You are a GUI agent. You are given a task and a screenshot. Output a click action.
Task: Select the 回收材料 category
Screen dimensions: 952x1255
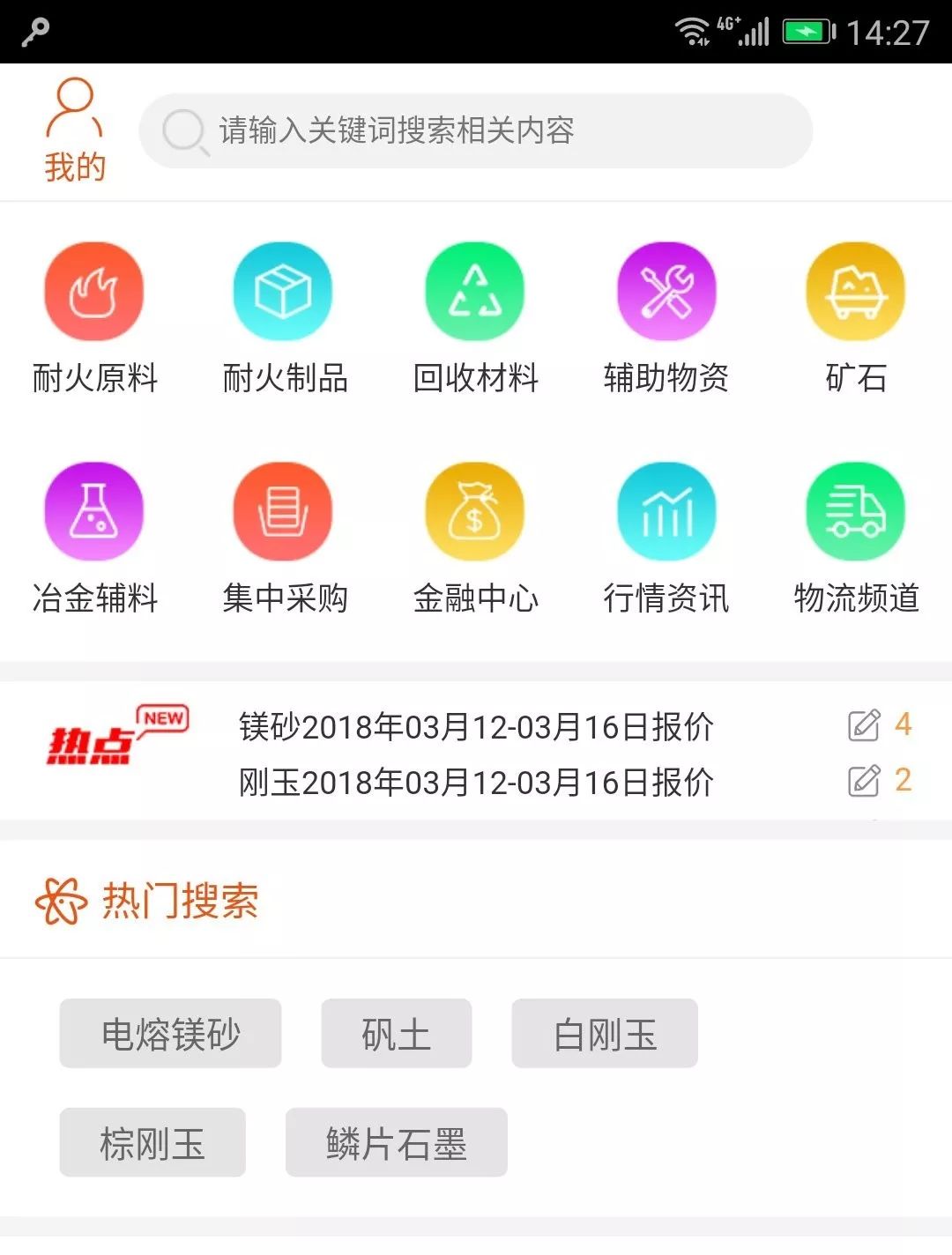click(475, 317)
